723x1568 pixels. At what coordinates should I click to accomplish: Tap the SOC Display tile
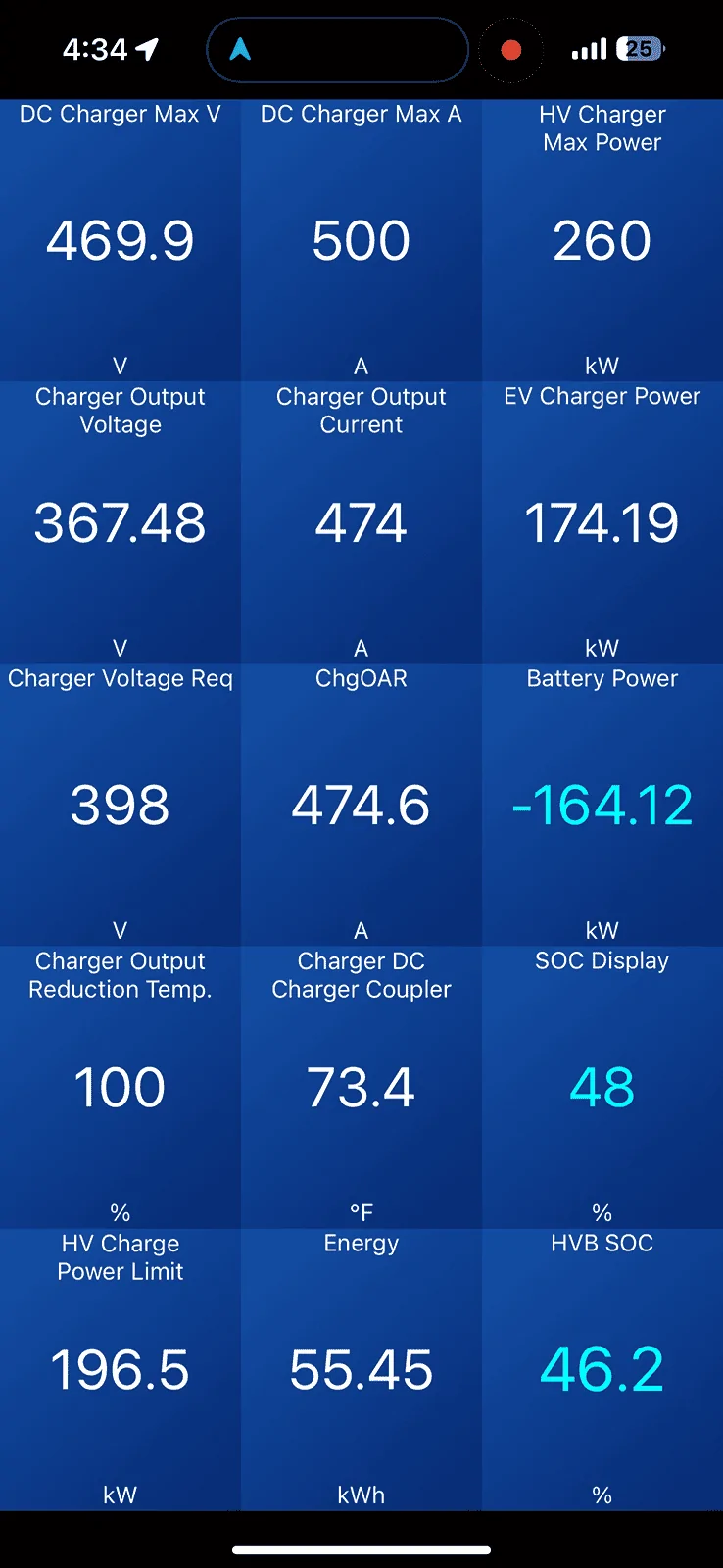click(602, 1087)
